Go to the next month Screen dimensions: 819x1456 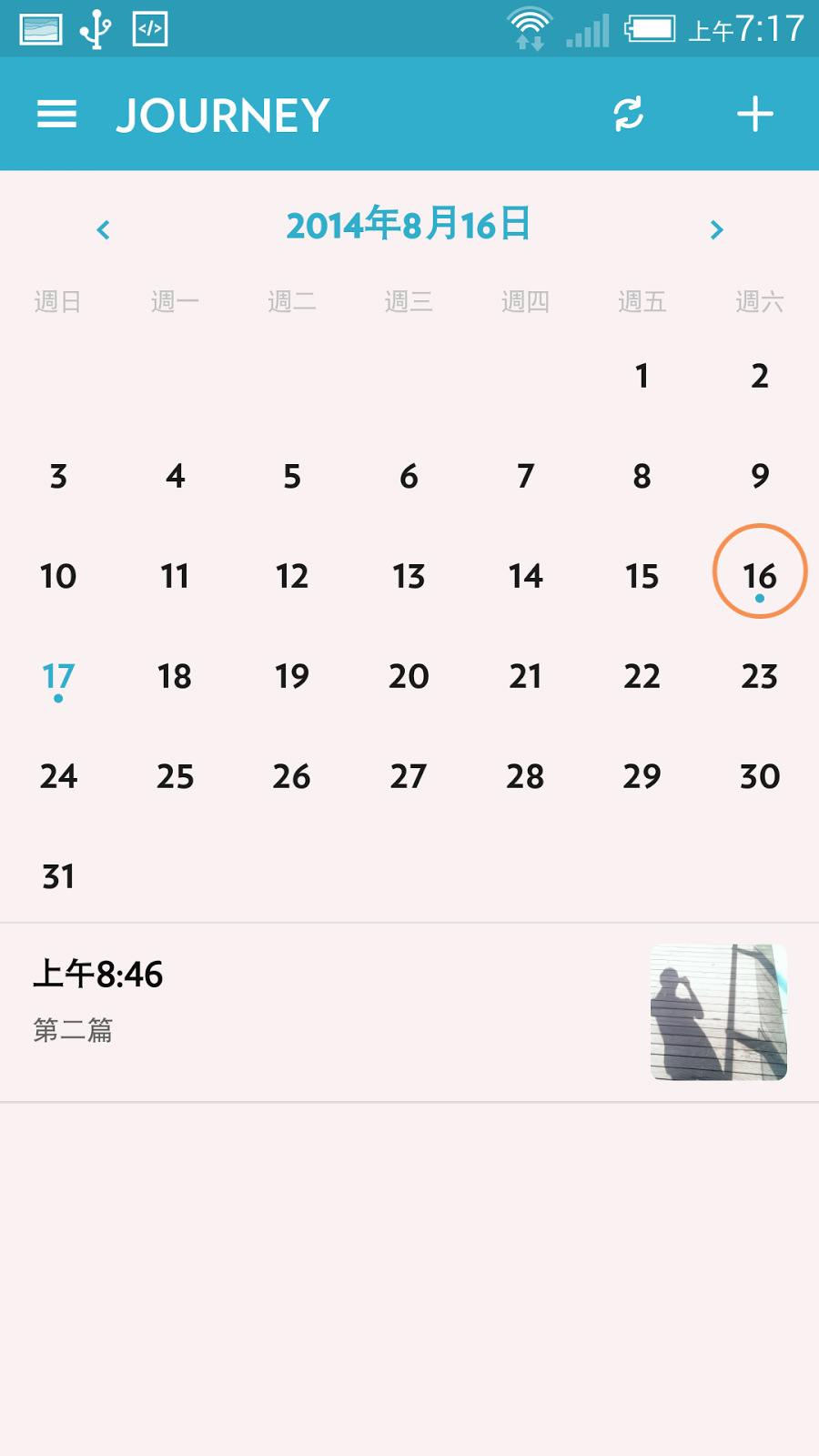pyautogui.click(x=716, y=230)
